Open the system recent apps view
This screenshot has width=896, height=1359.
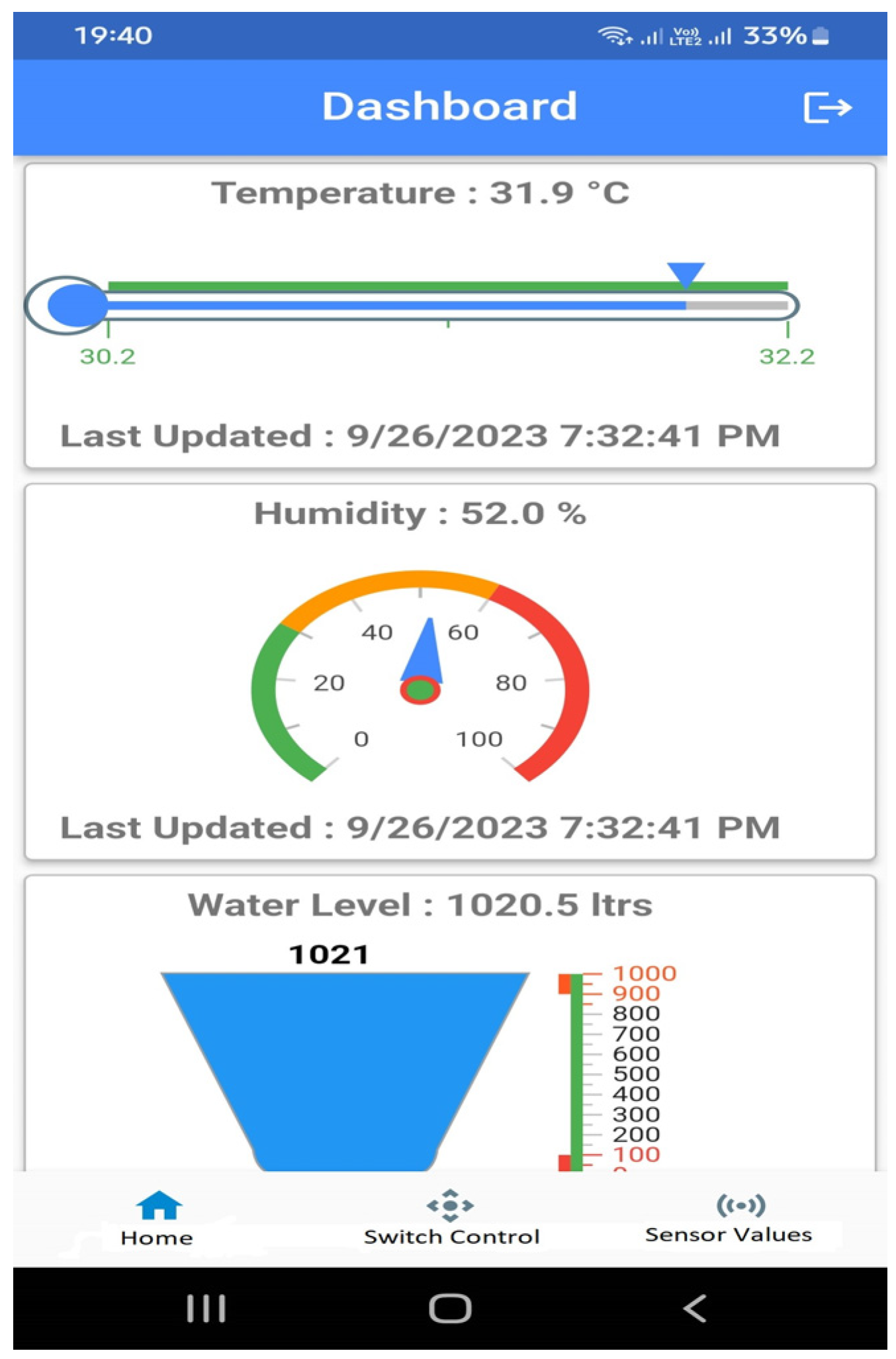[206, 1307]
